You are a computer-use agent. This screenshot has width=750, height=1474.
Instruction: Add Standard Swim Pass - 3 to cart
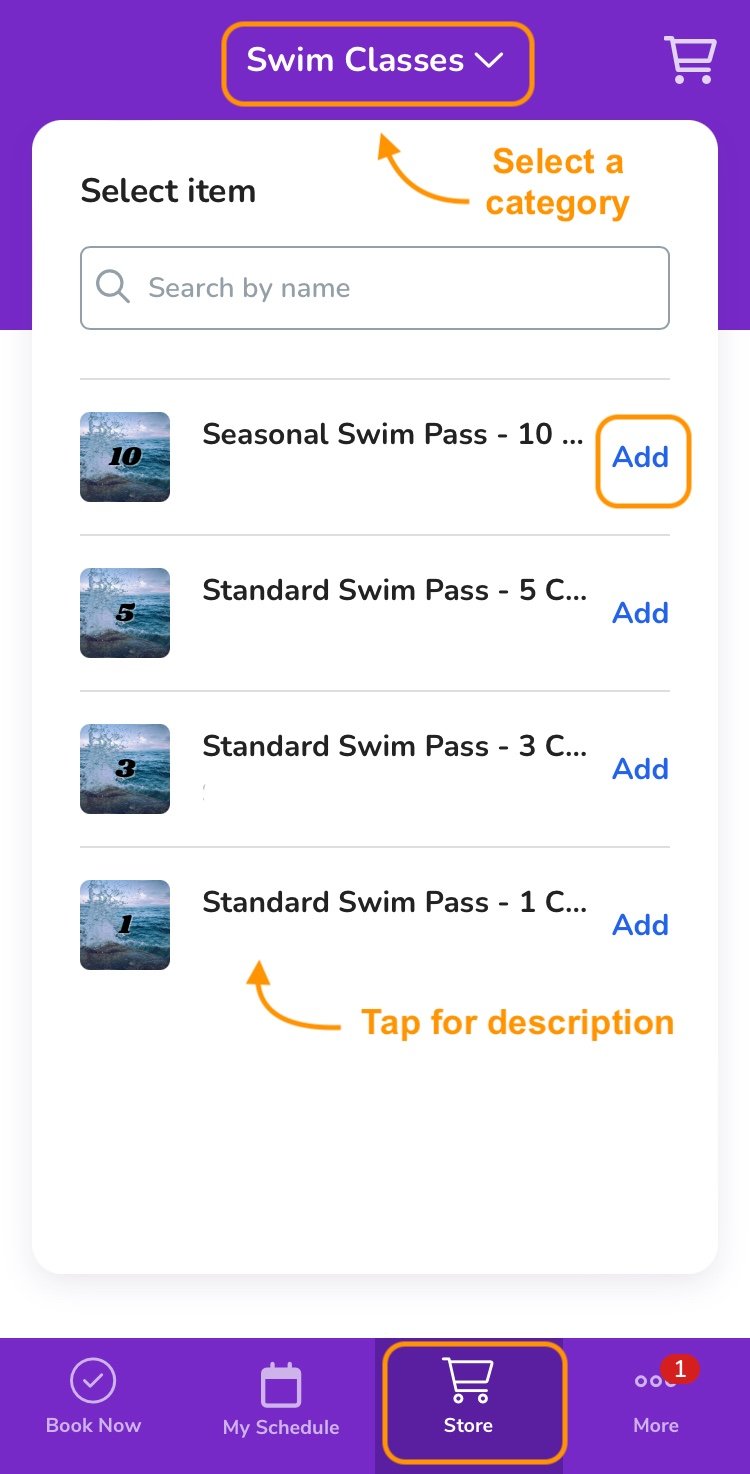(640, 769)
